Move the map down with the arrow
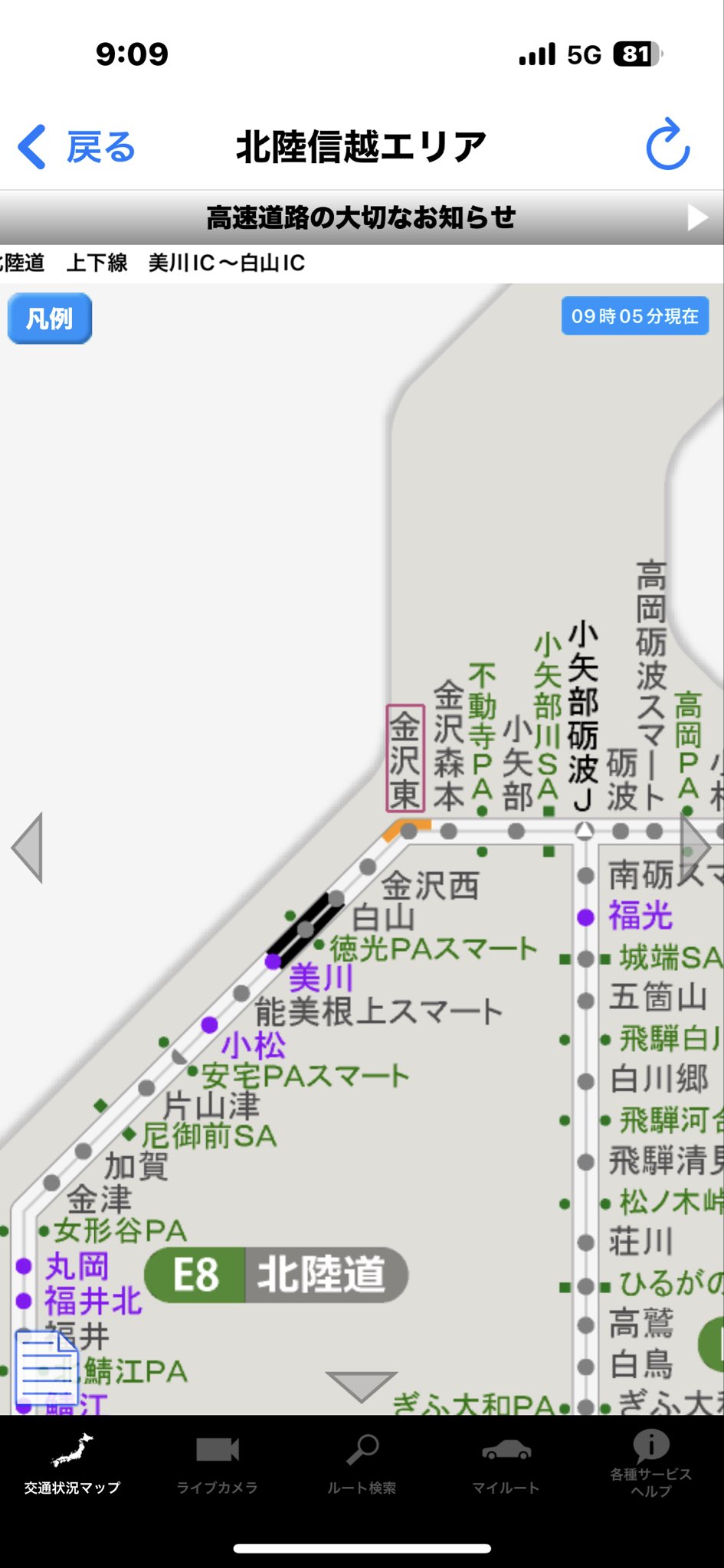Screen dimensions: 724x1568 [x=361, y=1385]
